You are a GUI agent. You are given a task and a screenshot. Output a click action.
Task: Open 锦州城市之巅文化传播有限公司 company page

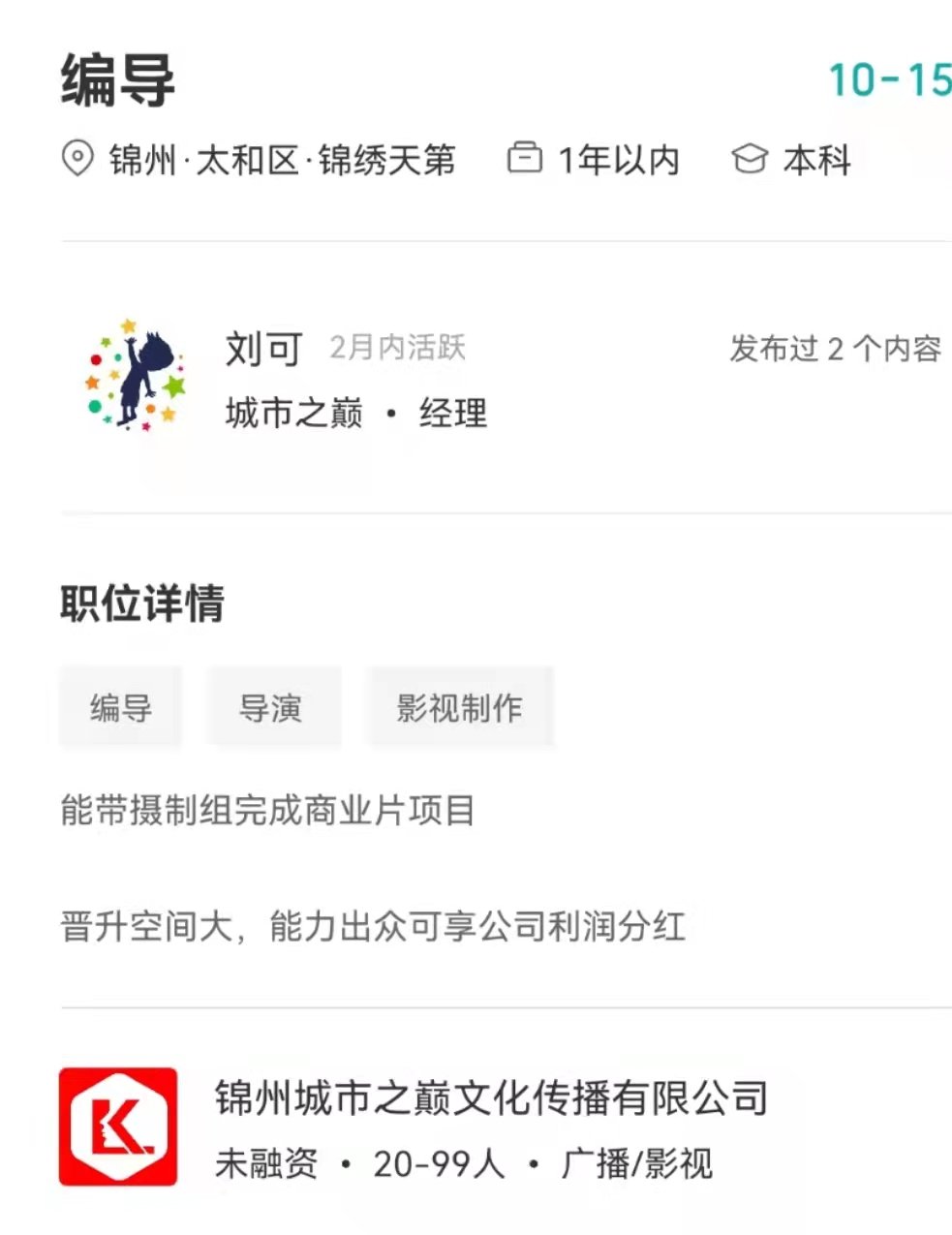click(491, 1098)
